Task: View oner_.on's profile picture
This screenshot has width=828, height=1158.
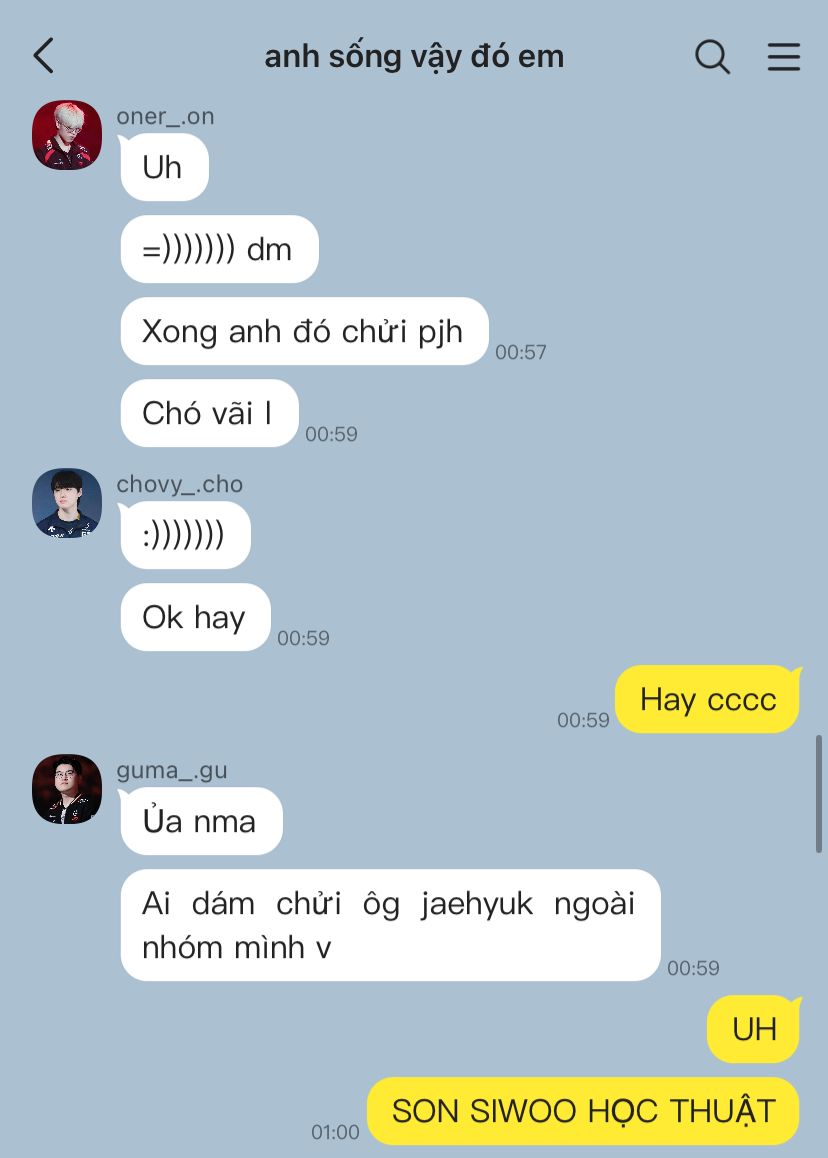Action: tap(67, 135)
